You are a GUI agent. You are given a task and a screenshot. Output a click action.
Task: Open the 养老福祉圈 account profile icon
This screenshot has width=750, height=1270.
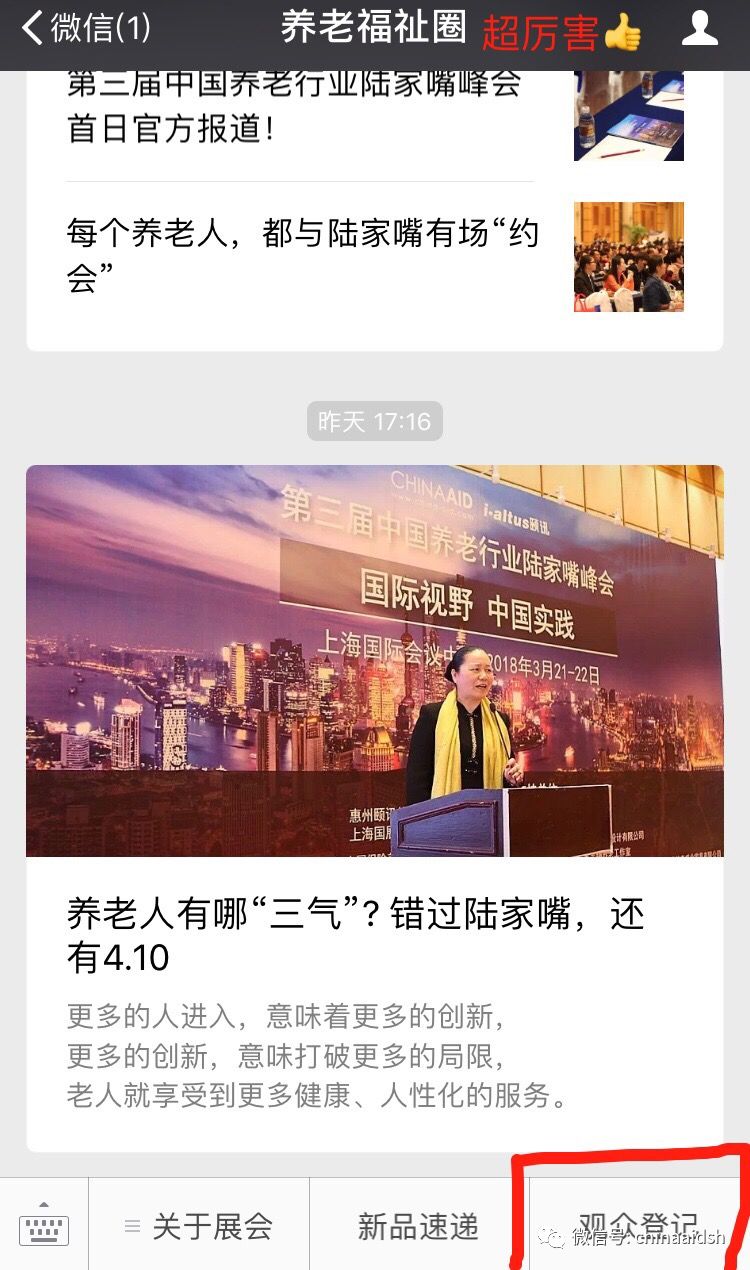point(699,28)
